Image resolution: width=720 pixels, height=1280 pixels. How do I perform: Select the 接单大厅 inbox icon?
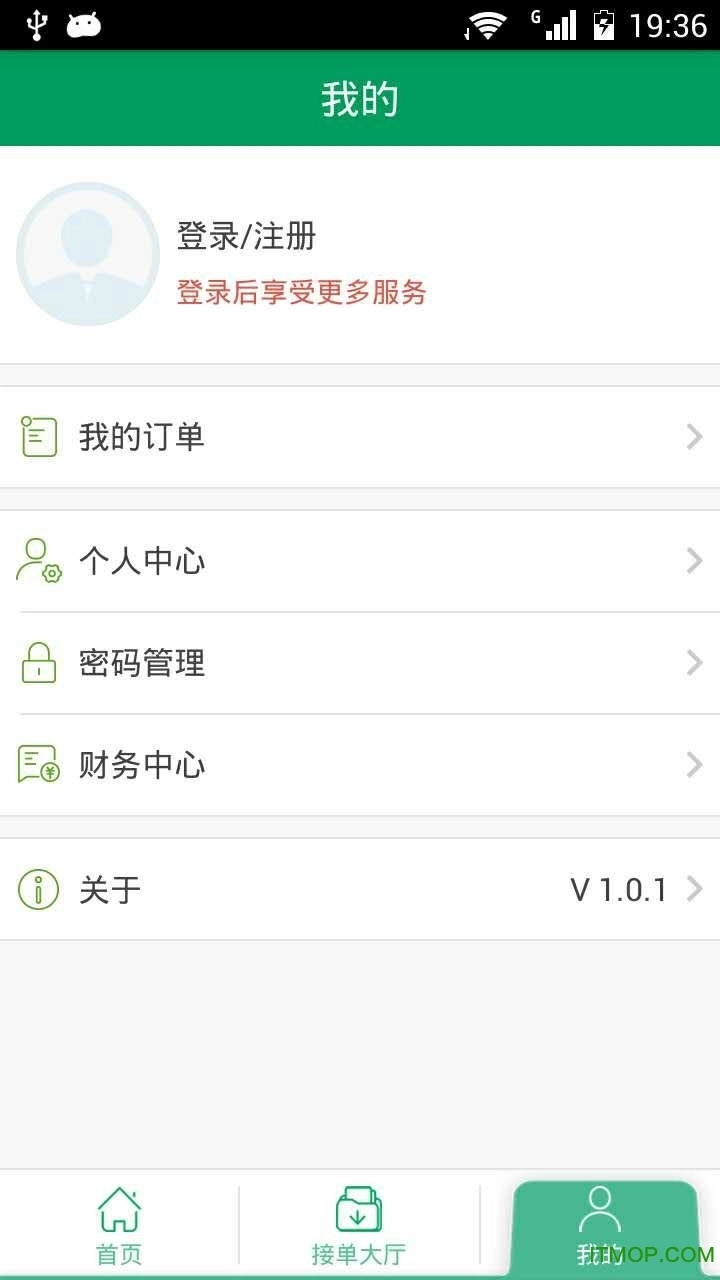pyautogui.click(x=359, y=1210)
